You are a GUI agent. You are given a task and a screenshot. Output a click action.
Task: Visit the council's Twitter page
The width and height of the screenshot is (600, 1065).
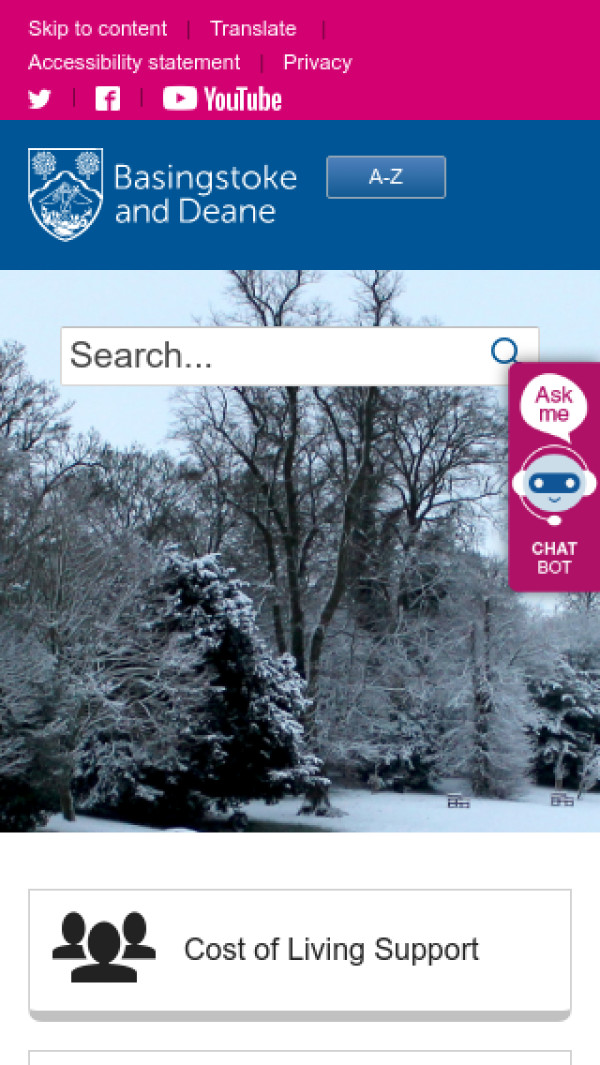pyautogui.click(x=40, y=99)
